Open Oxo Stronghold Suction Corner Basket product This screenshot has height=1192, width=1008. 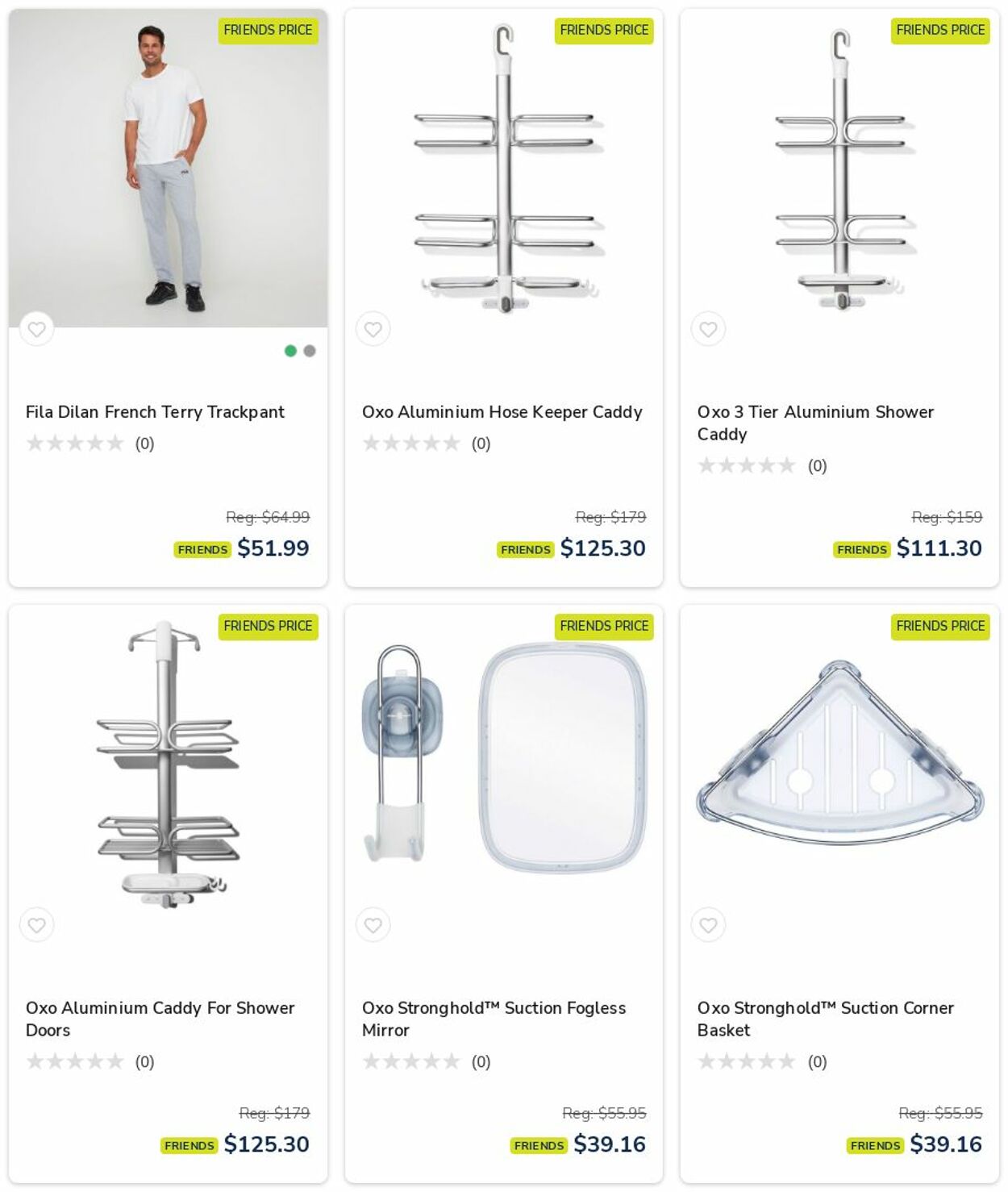(x=825, y=1019)
